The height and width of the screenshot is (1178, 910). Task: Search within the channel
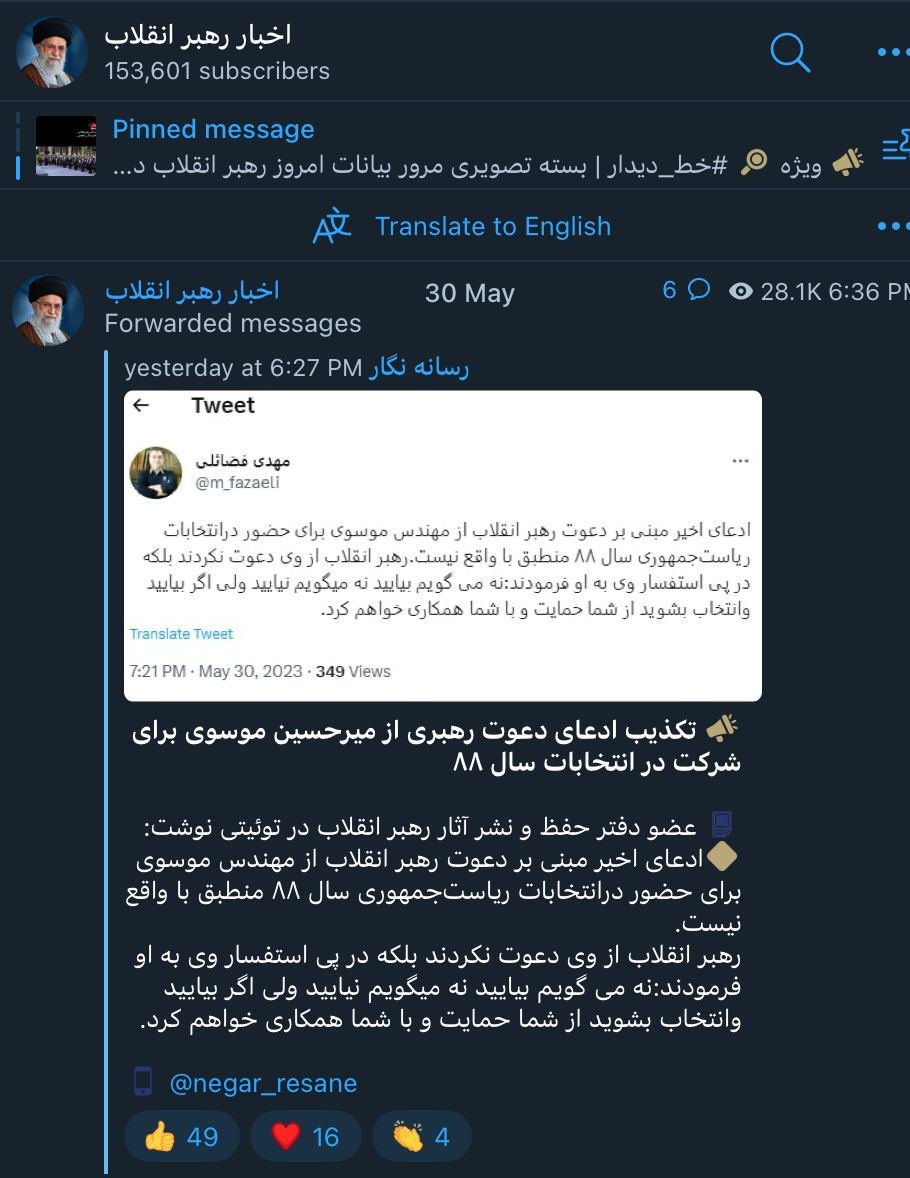coord(790,51)
